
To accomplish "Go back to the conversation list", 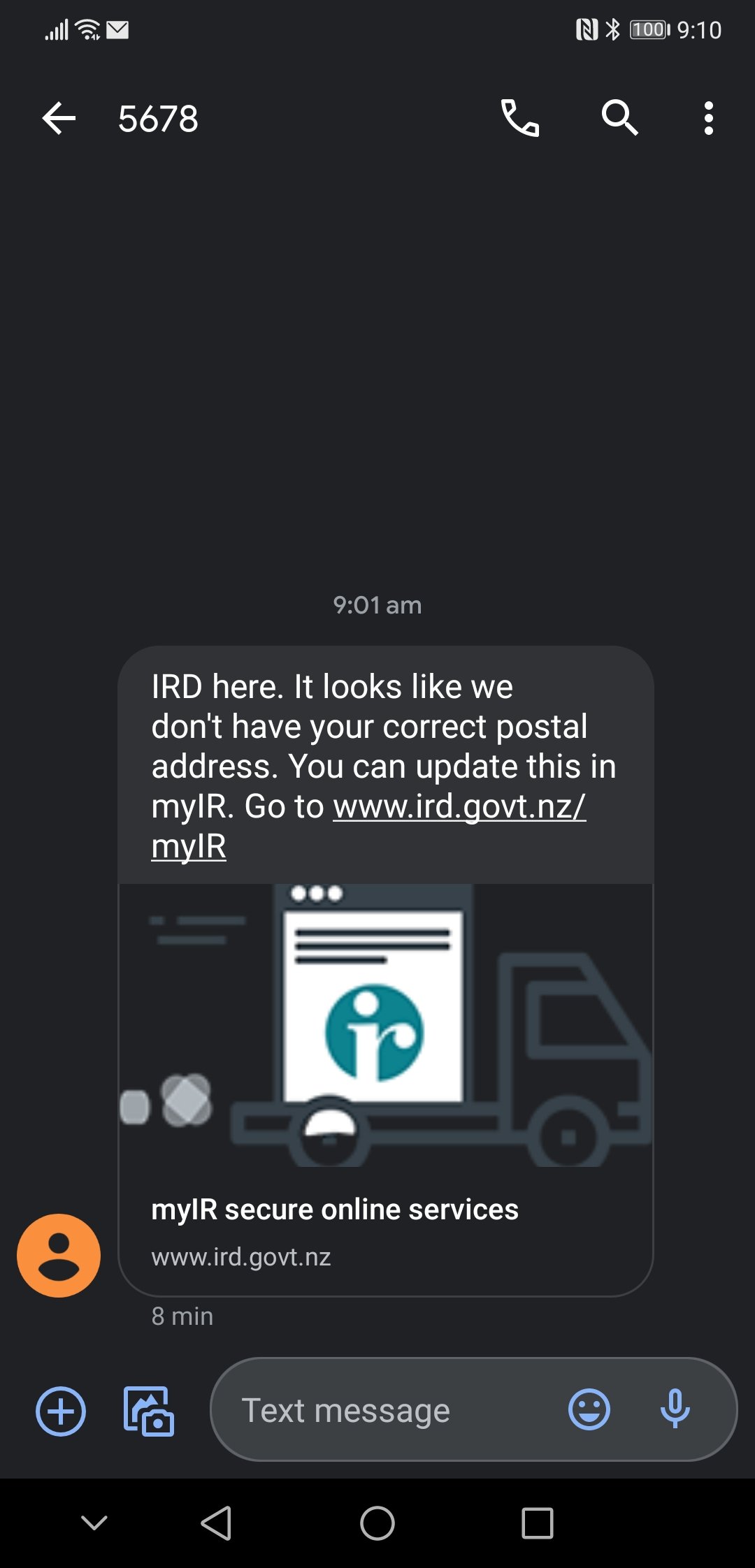I will (x=59, y=118).
